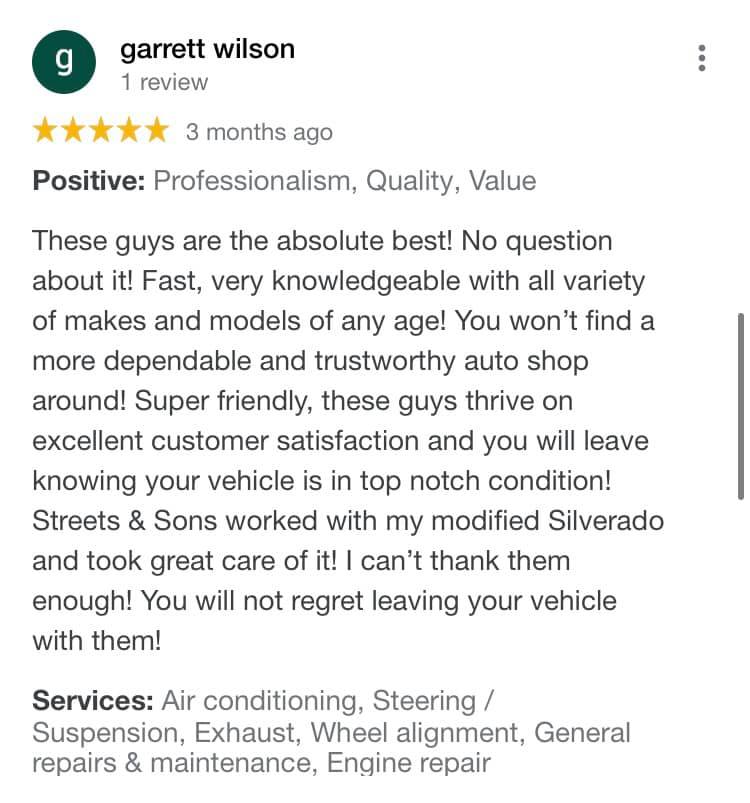Open garrett wilson's profile avatar
This screenshot has height=803, width=750.
63,61
